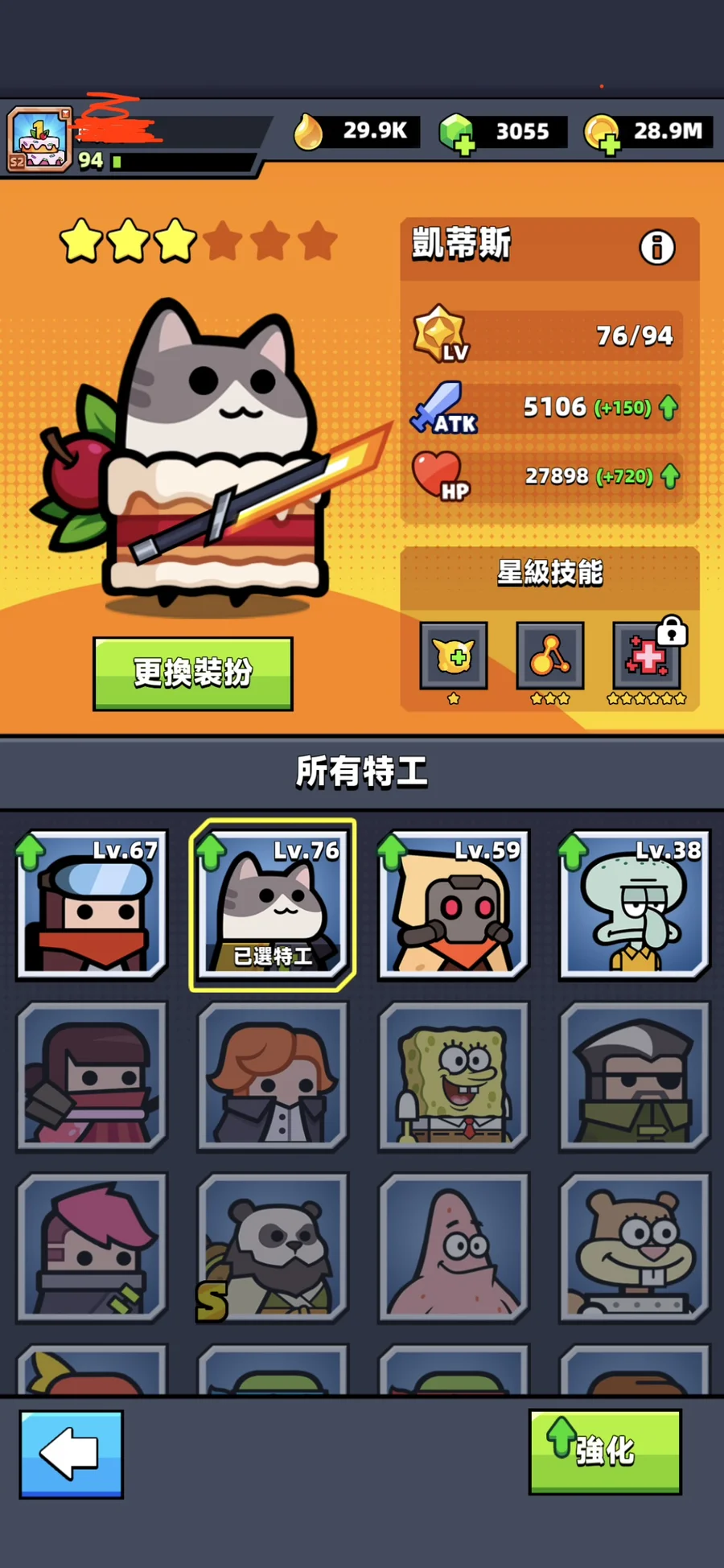
Task: Open the player avatar profile
Action: point(39,138)
